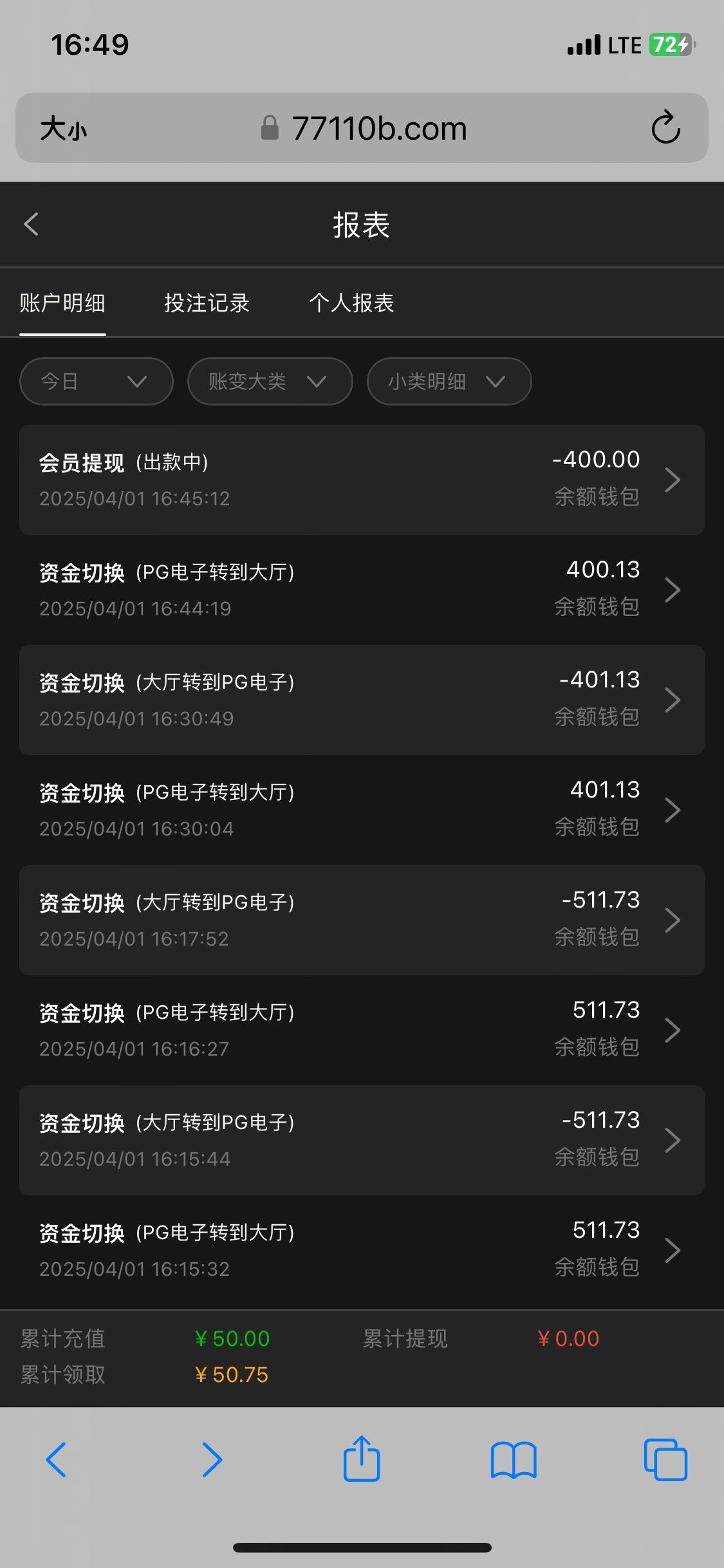This screenshot has width=724, height=1568.
Task: Open Safari bookmarks
Action: [513, 1459]
